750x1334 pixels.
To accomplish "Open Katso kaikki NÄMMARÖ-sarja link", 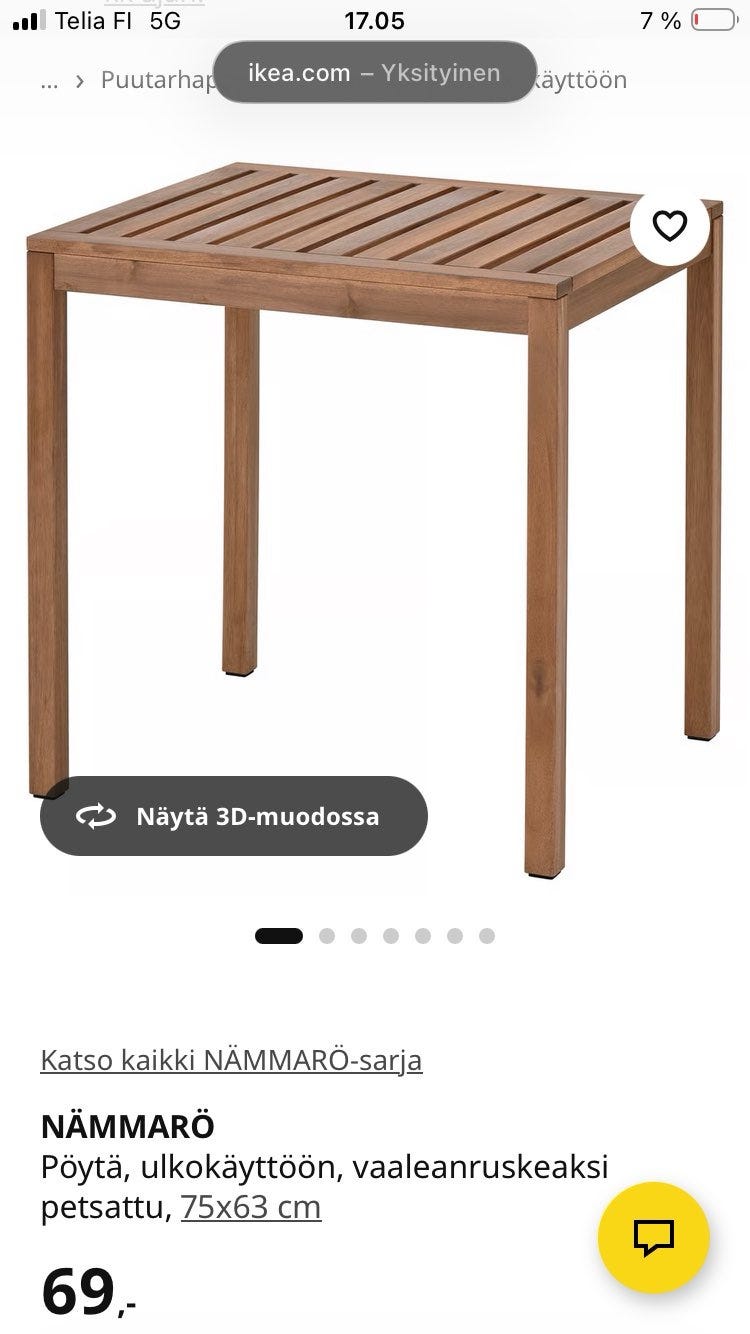I will pos(230,1060).
